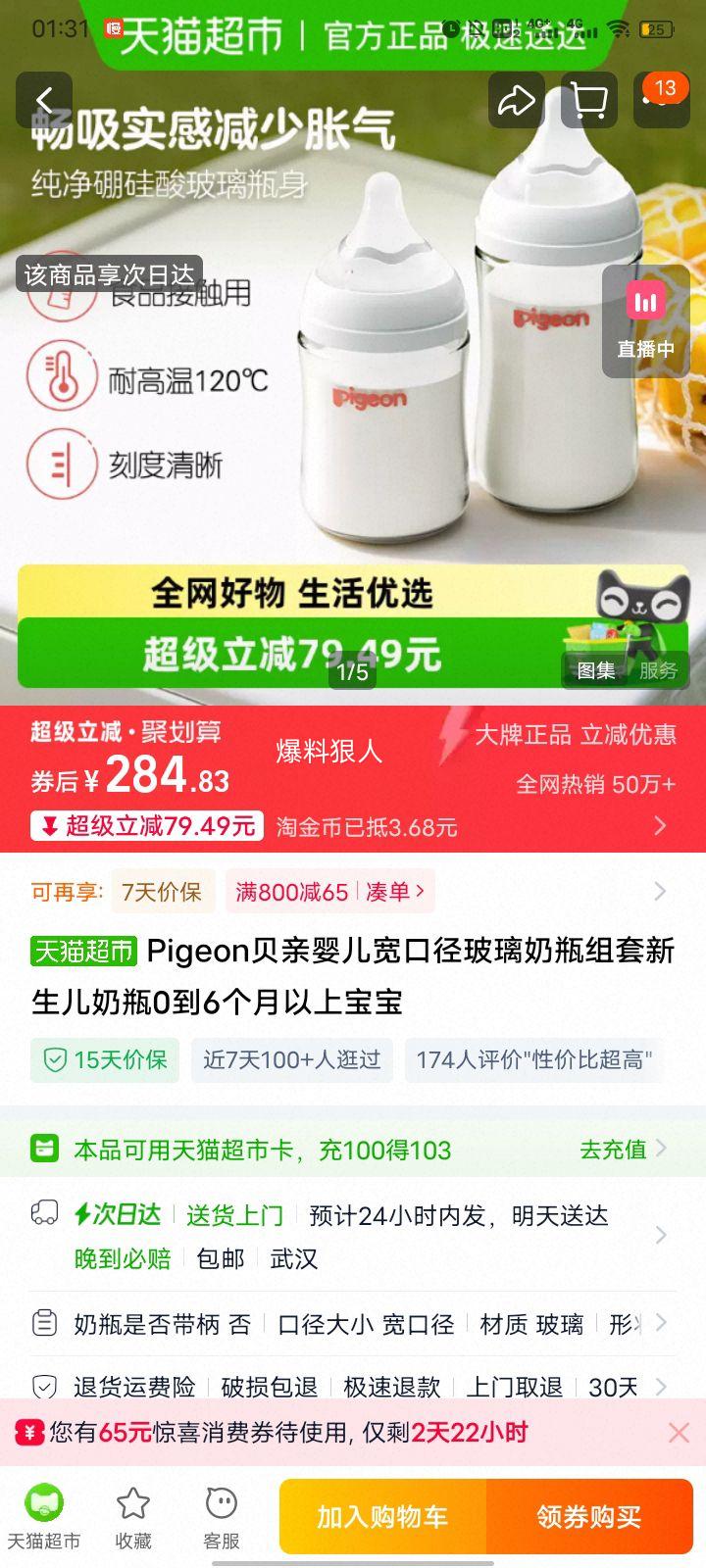
Task: Open the share icon
Action: click(x=517, y=100)
